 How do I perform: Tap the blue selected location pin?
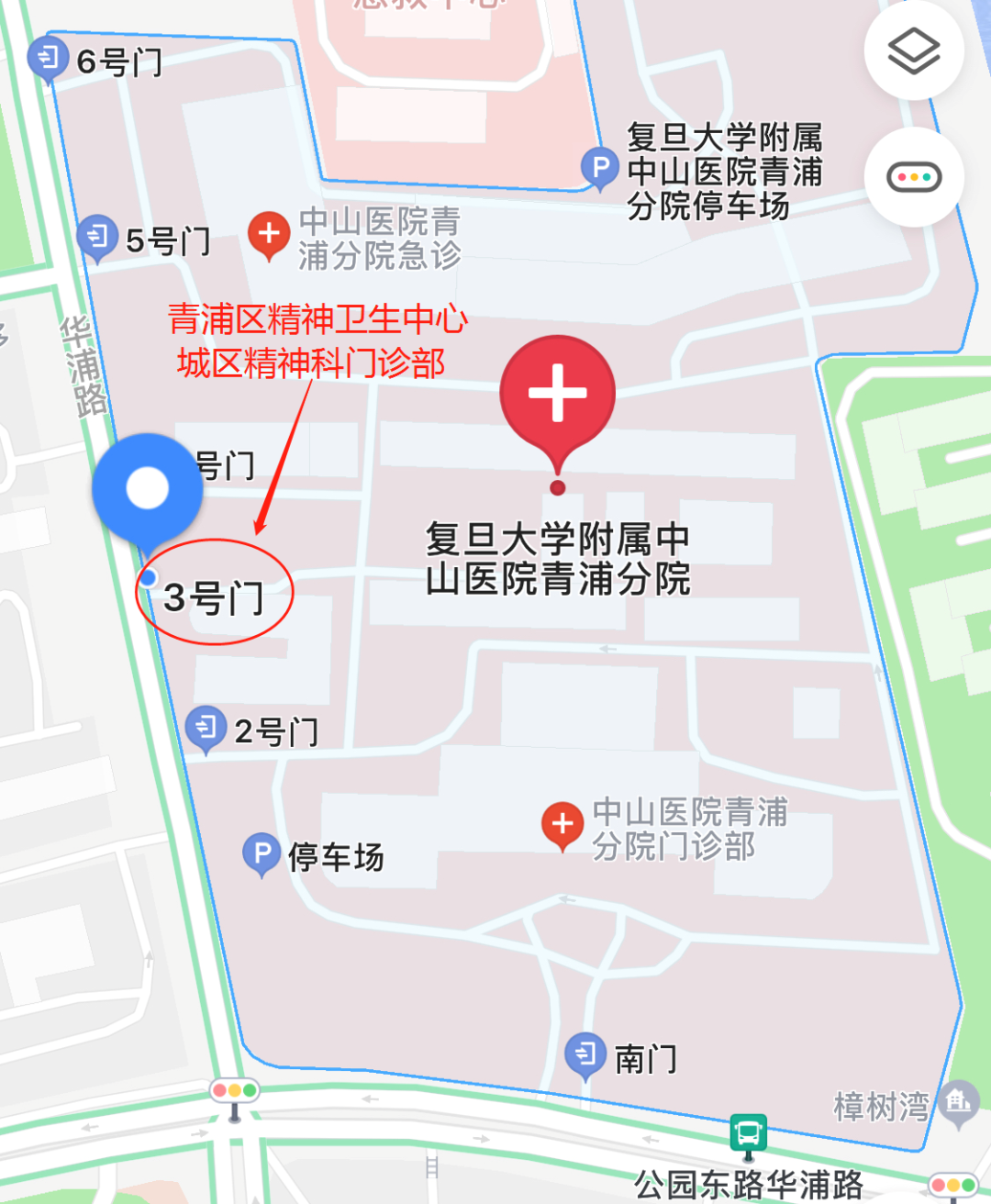click(x=148, y=490)
